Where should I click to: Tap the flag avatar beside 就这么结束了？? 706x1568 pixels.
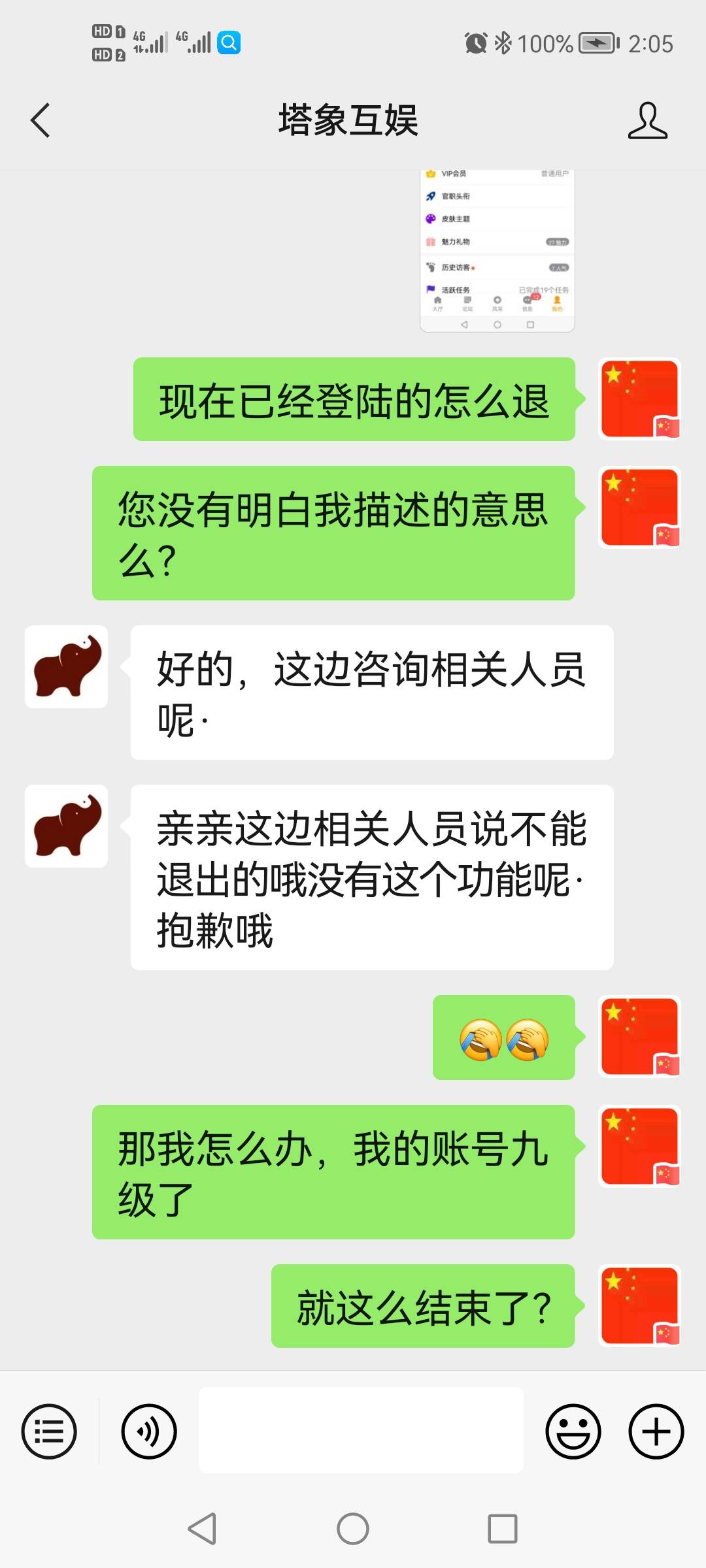tap(639, 1306)
